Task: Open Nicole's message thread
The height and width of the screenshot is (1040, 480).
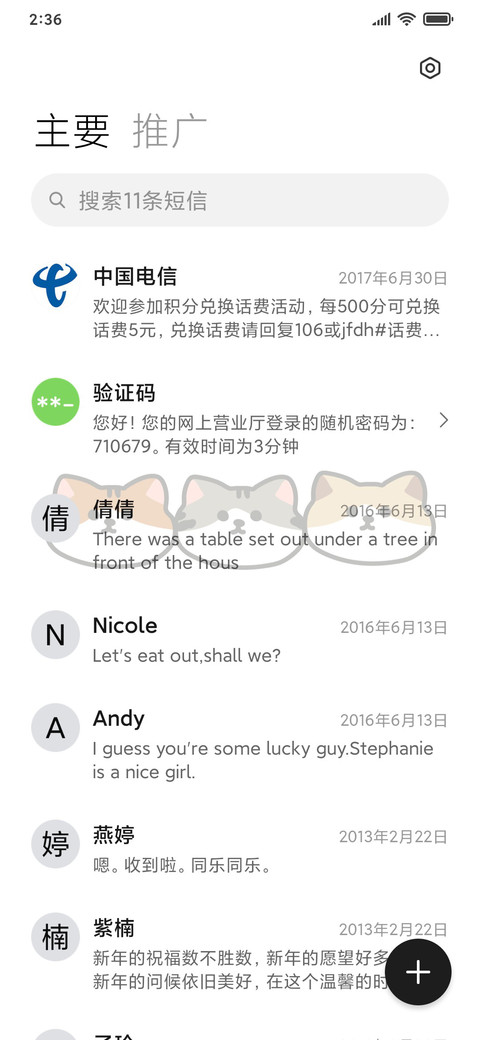Action: pyautogui.click(x=240, y=641)
